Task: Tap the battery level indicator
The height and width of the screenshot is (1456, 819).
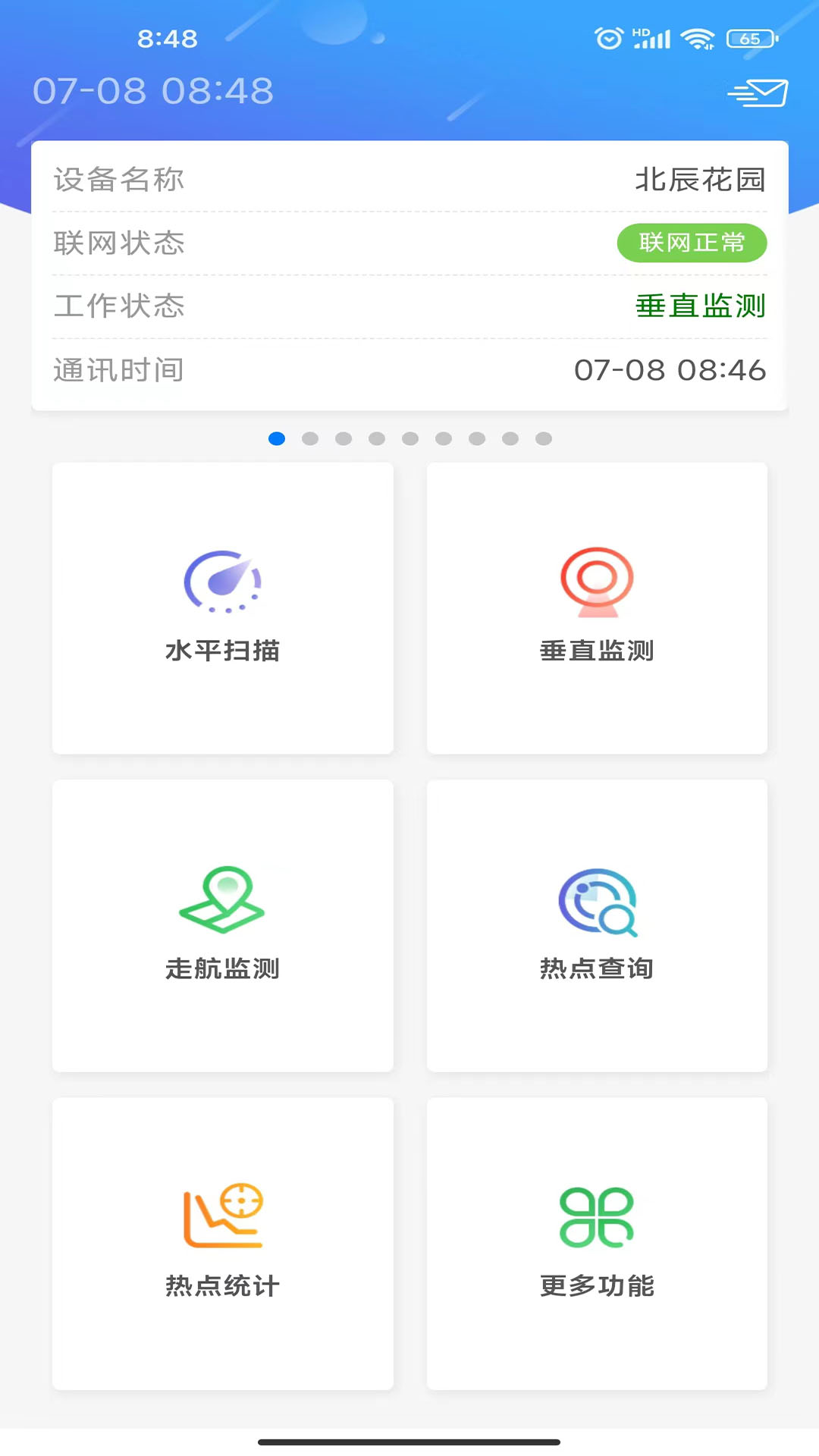Action: tap(749, 36)
